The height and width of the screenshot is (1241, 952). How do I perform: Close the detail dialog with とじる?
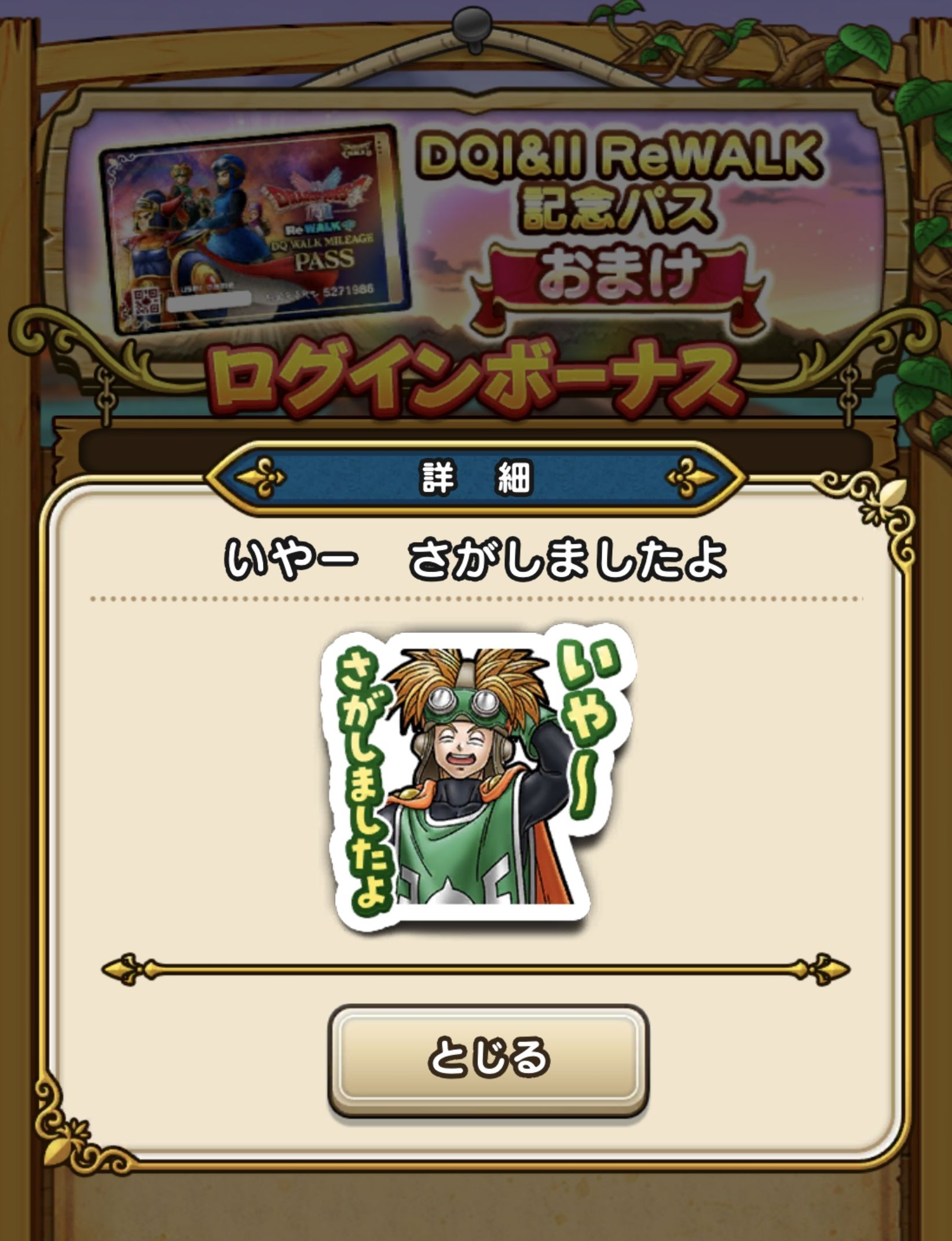488,1057
